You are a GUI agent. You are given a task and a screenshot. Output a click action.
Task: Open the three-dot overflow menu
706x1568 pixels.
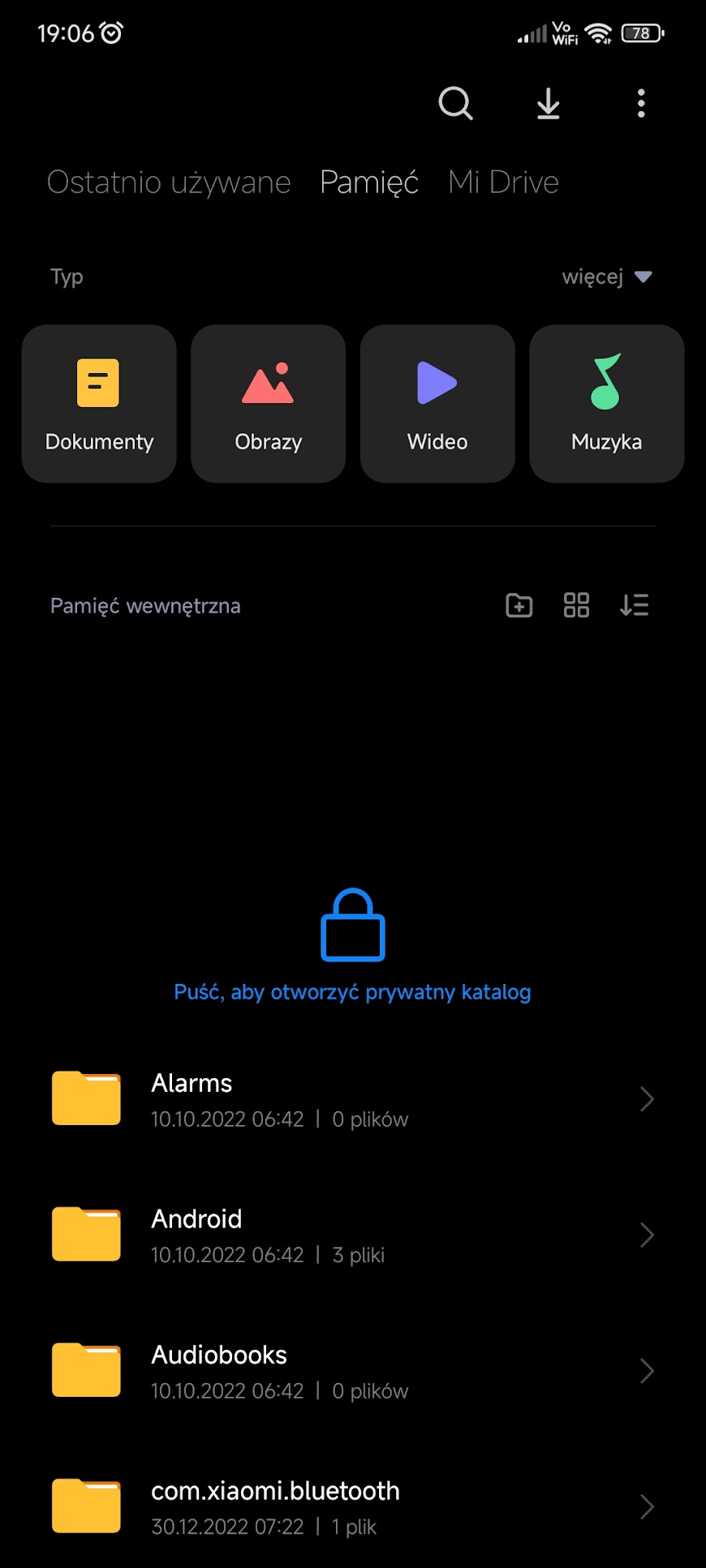641,104
